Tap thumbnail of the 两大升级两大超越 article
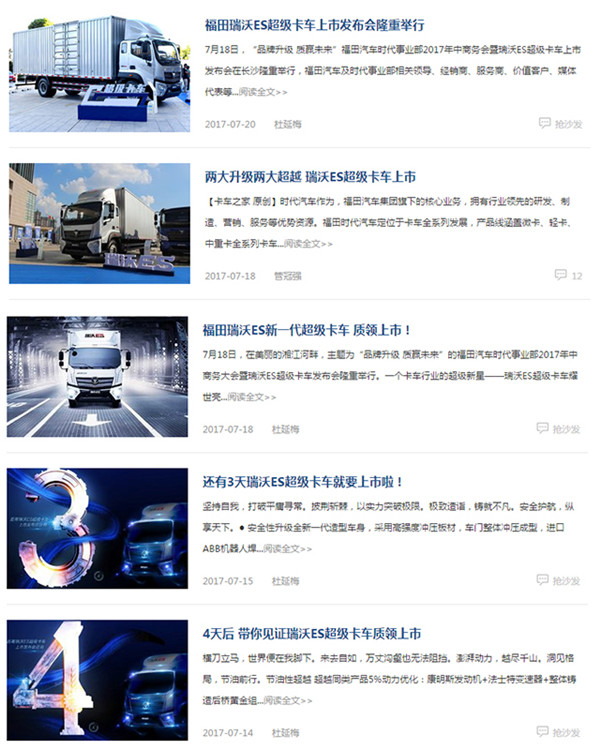600x749 pixels. pyautogui.click(x=99, y=224)
